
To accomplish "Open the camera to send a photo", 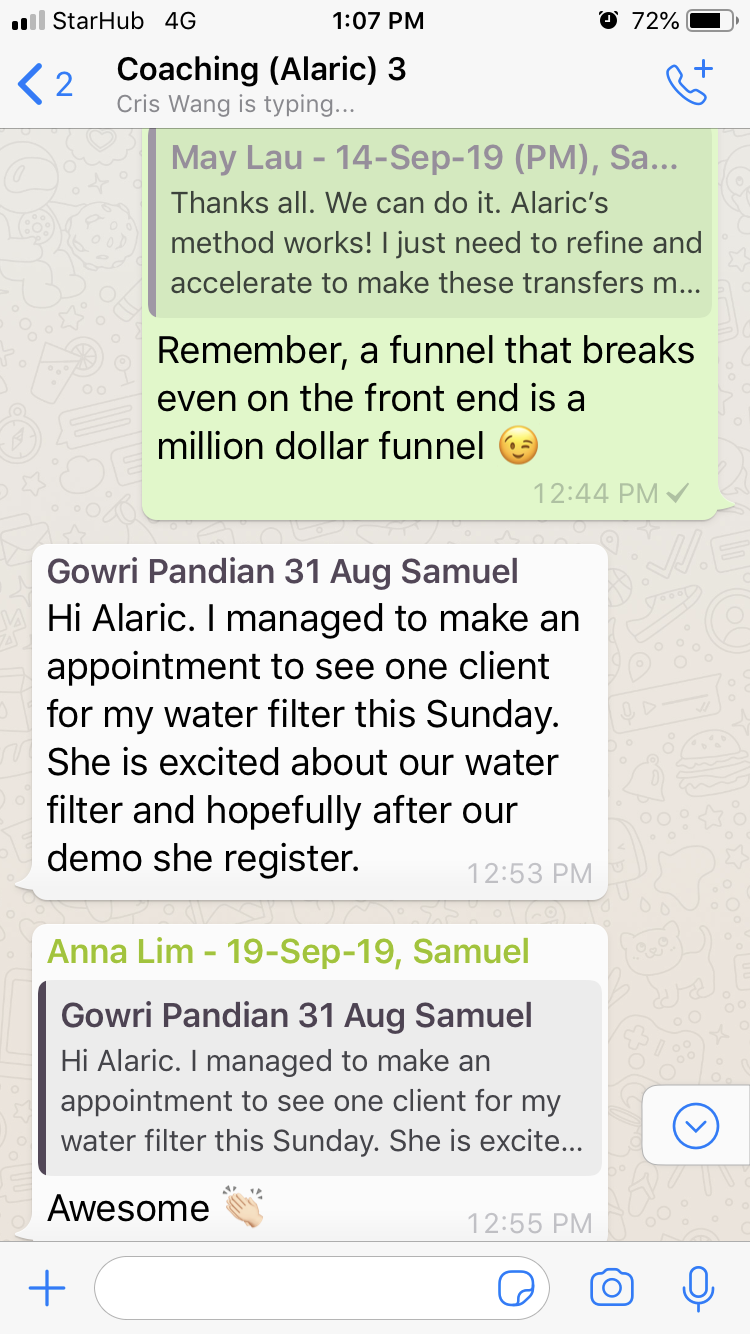I will [611, 1289].
